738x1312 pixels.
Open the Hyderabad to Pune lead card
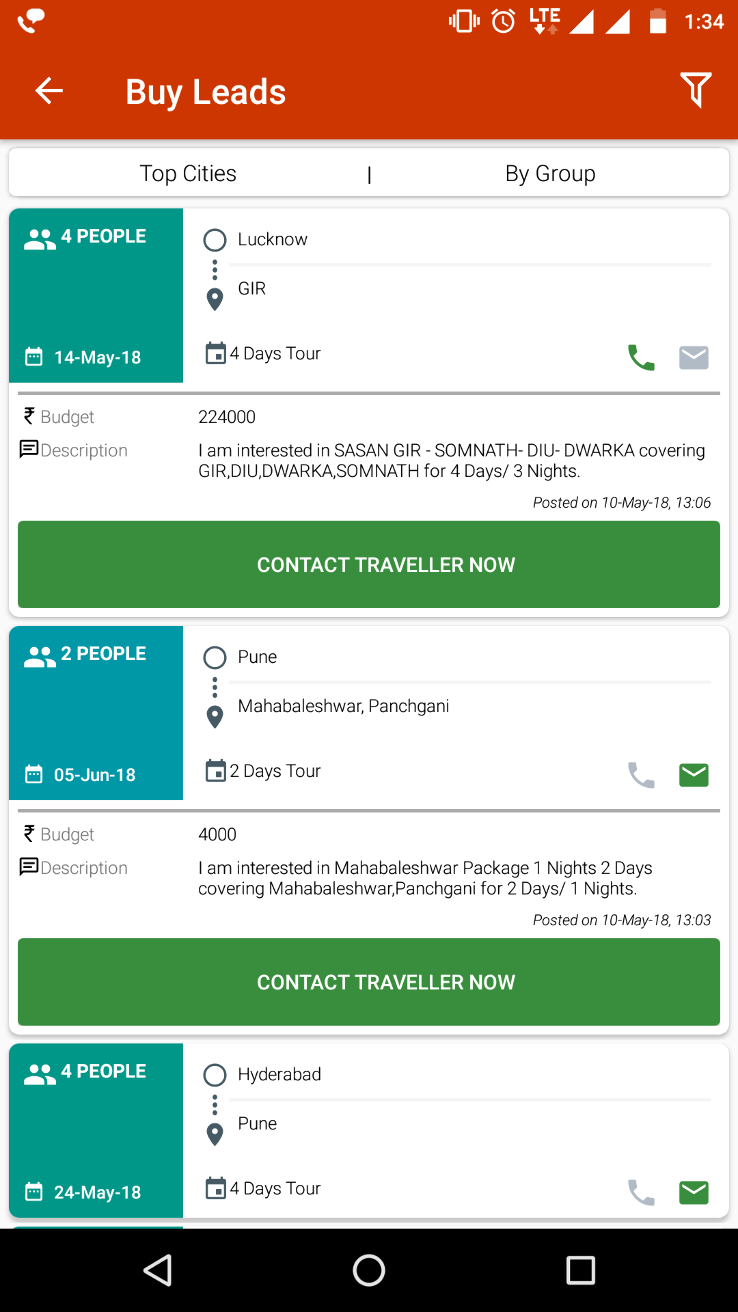(369, 1131)
